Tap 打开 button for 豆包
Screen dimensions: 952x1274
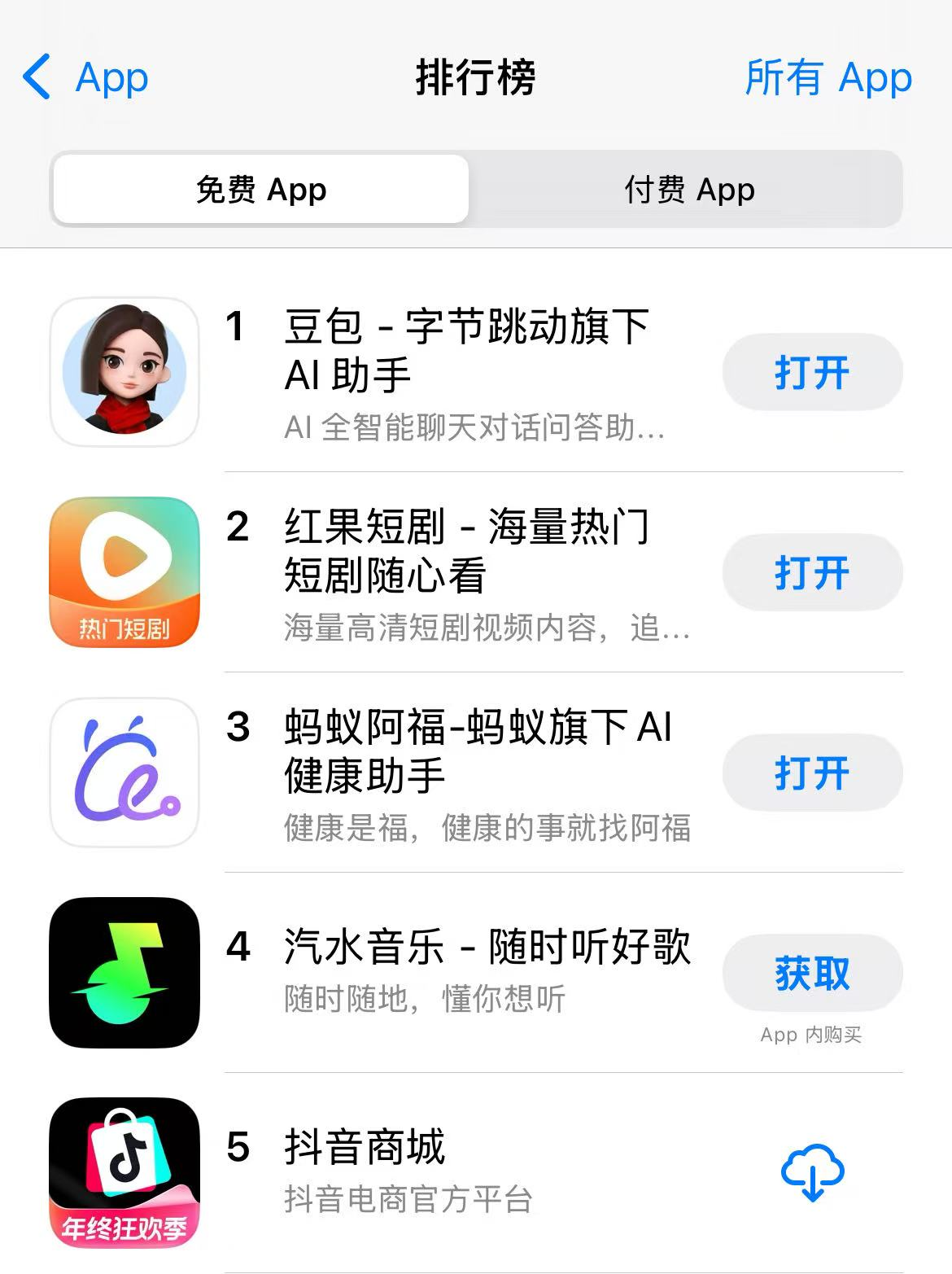click(811, 372)
